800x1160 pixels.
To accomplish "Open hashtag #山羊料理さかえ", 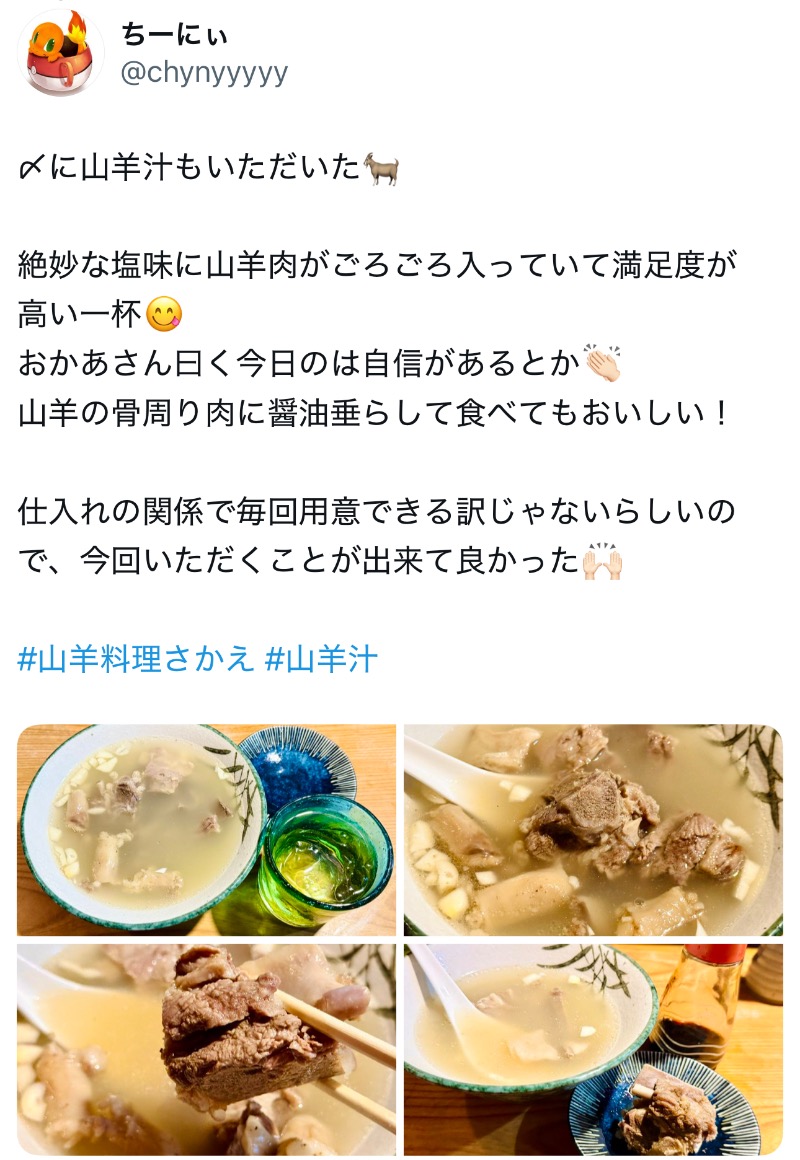I will point(136,660).
